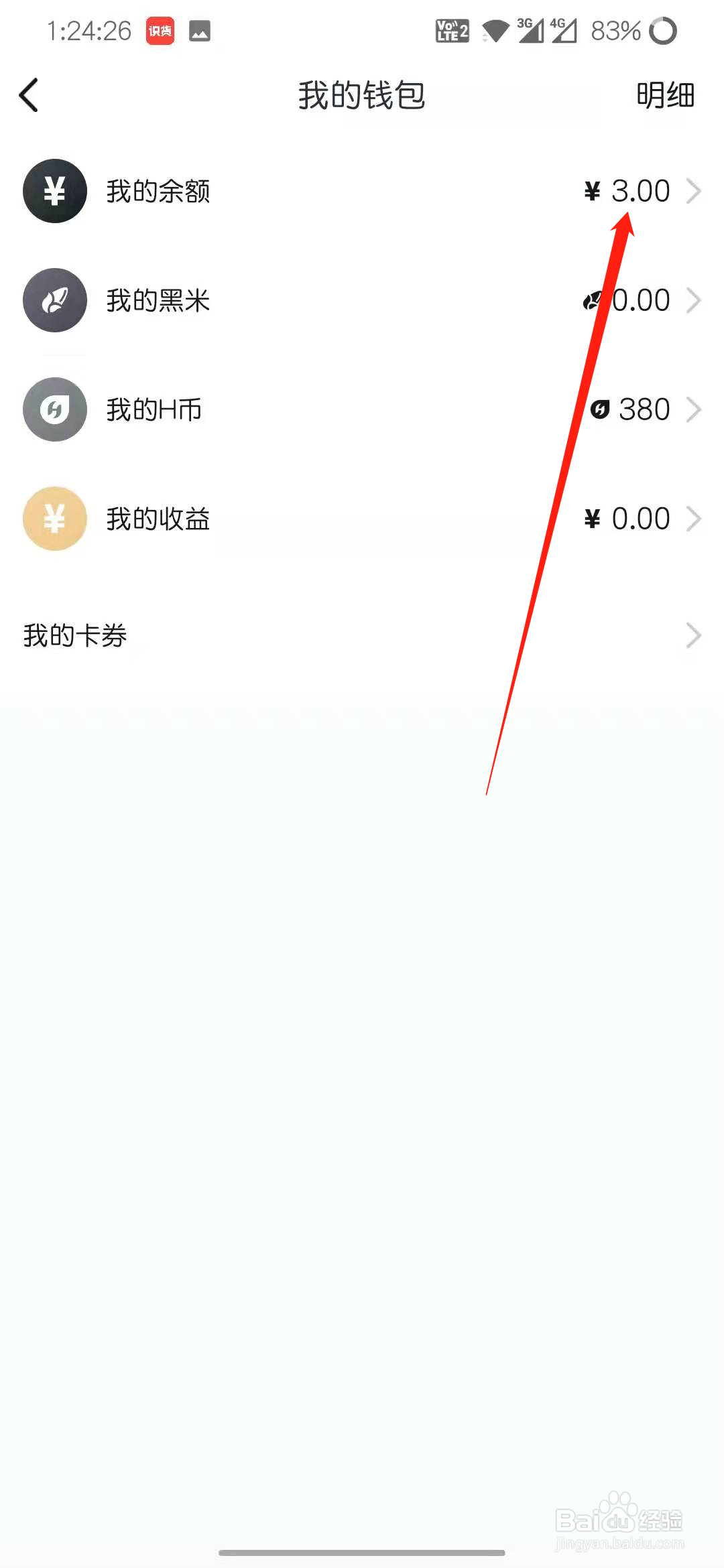Tap the 我的钱包 page title
The width and height of the screenshot is (724, 1568).
click(361, 95)
